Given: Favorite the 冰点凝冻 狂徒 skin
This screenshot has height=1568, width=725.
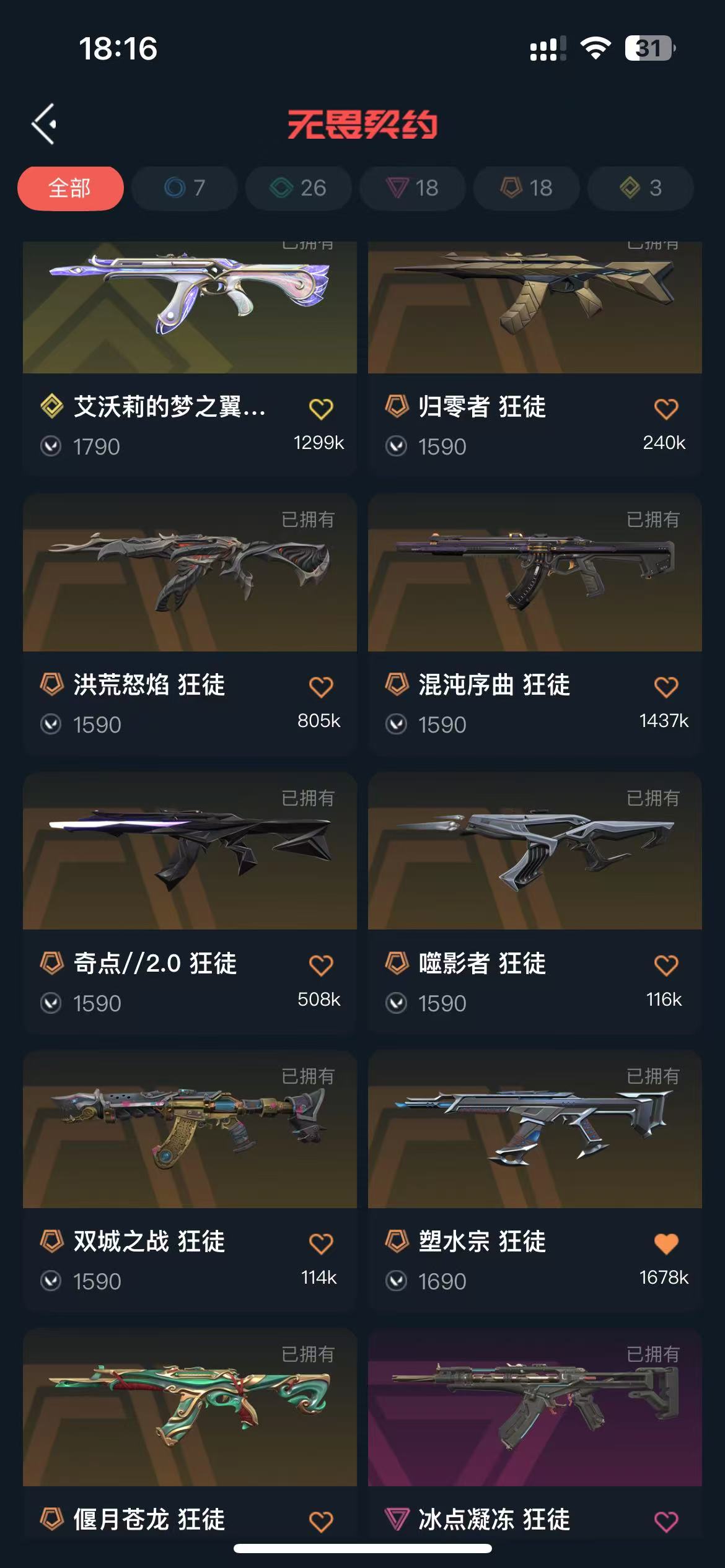Looking at the screenshot, I should 666,1521.
